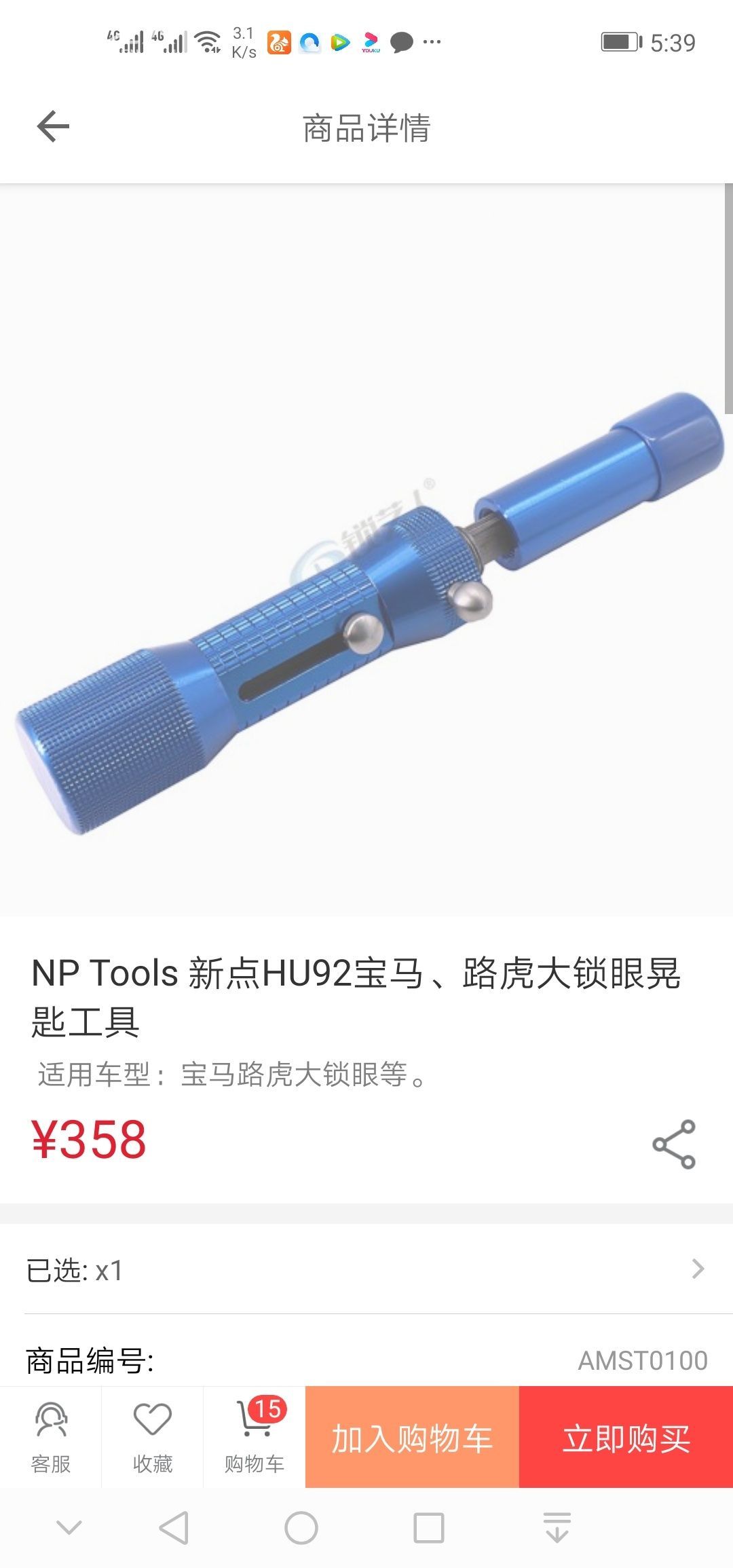This screenshot has height=1568, width=733.
Task: Tap 加入购物车 to add to cart
Action: 412,1438
